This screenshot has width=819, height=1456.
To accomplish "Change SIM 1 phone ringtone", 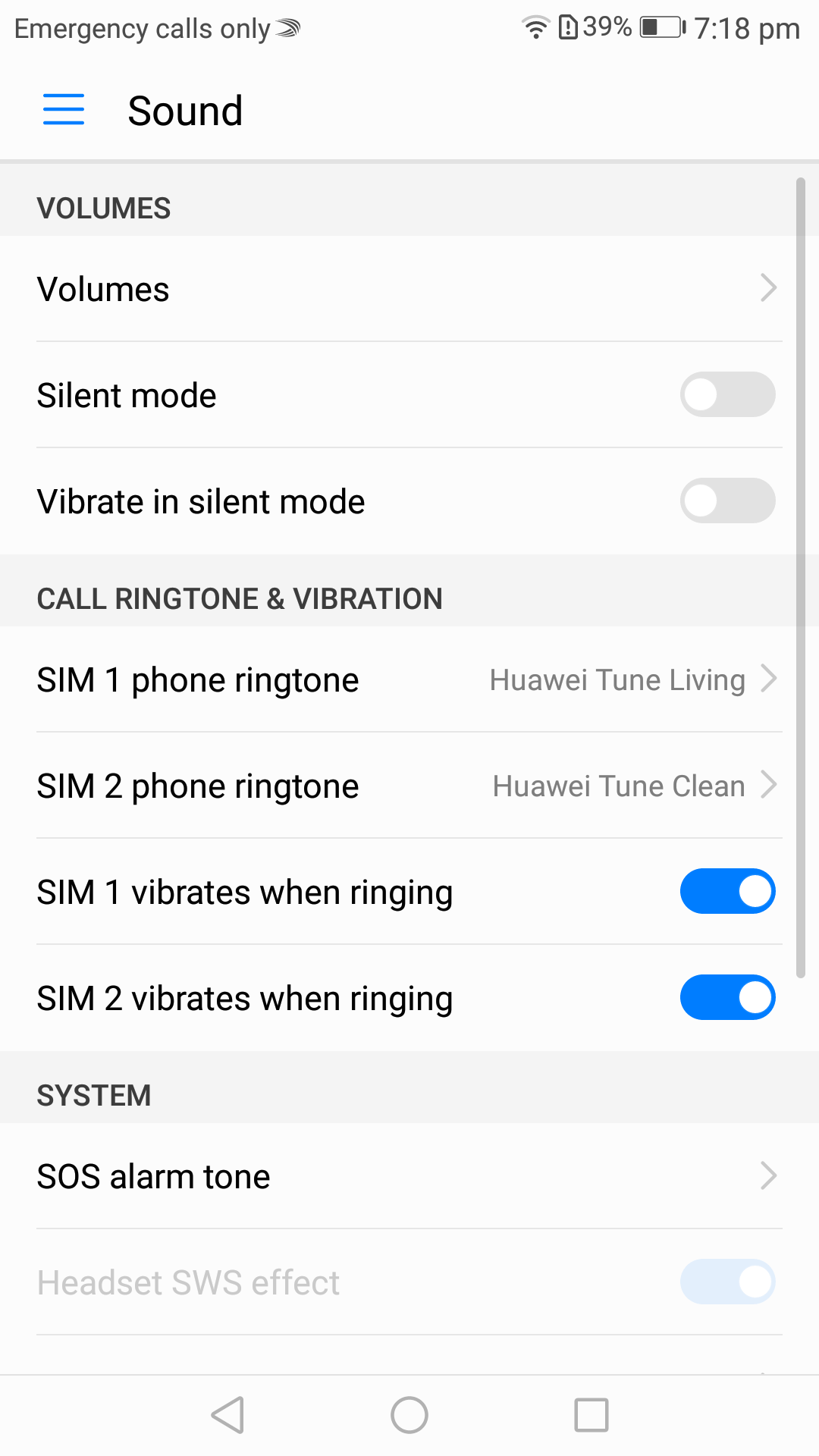I will point(409,679).
